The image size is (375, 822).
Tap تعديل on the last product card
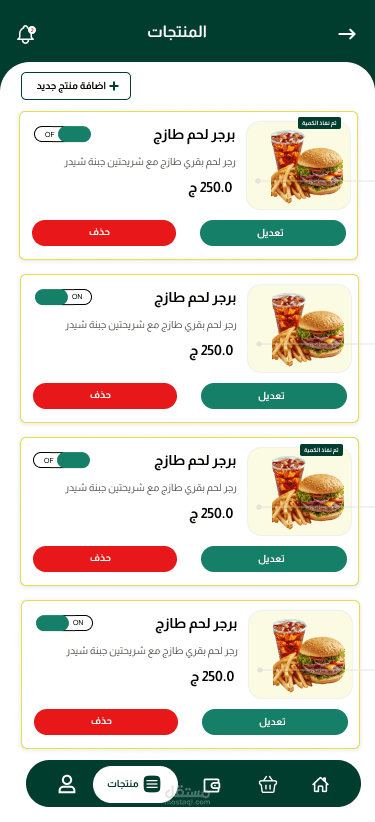pyautogui.click(x=275, y=722)
